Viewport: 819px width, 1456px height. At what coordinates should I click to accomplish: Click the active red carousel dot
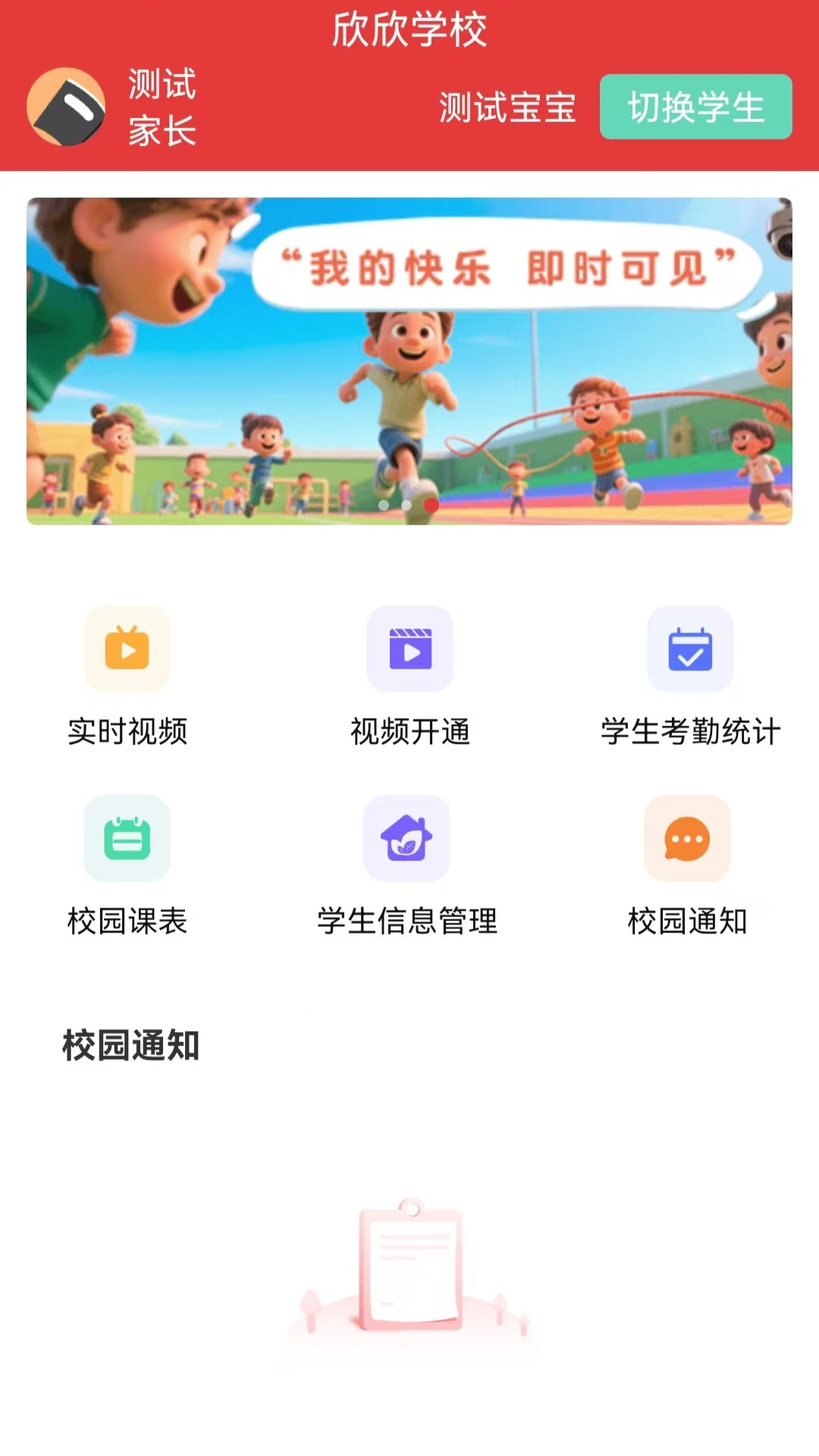coord(430,503)
